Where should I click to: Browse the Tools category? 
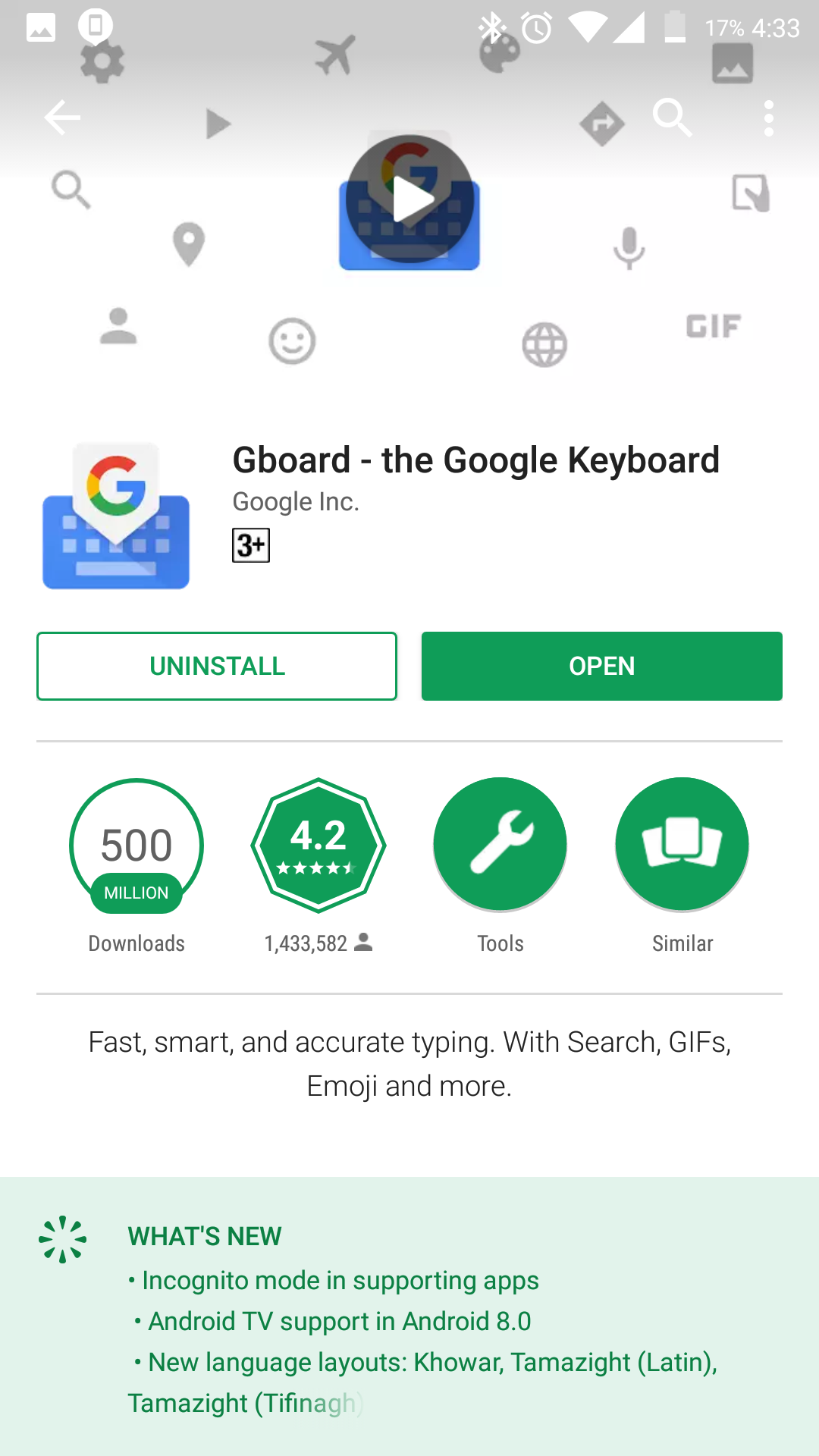500,845
